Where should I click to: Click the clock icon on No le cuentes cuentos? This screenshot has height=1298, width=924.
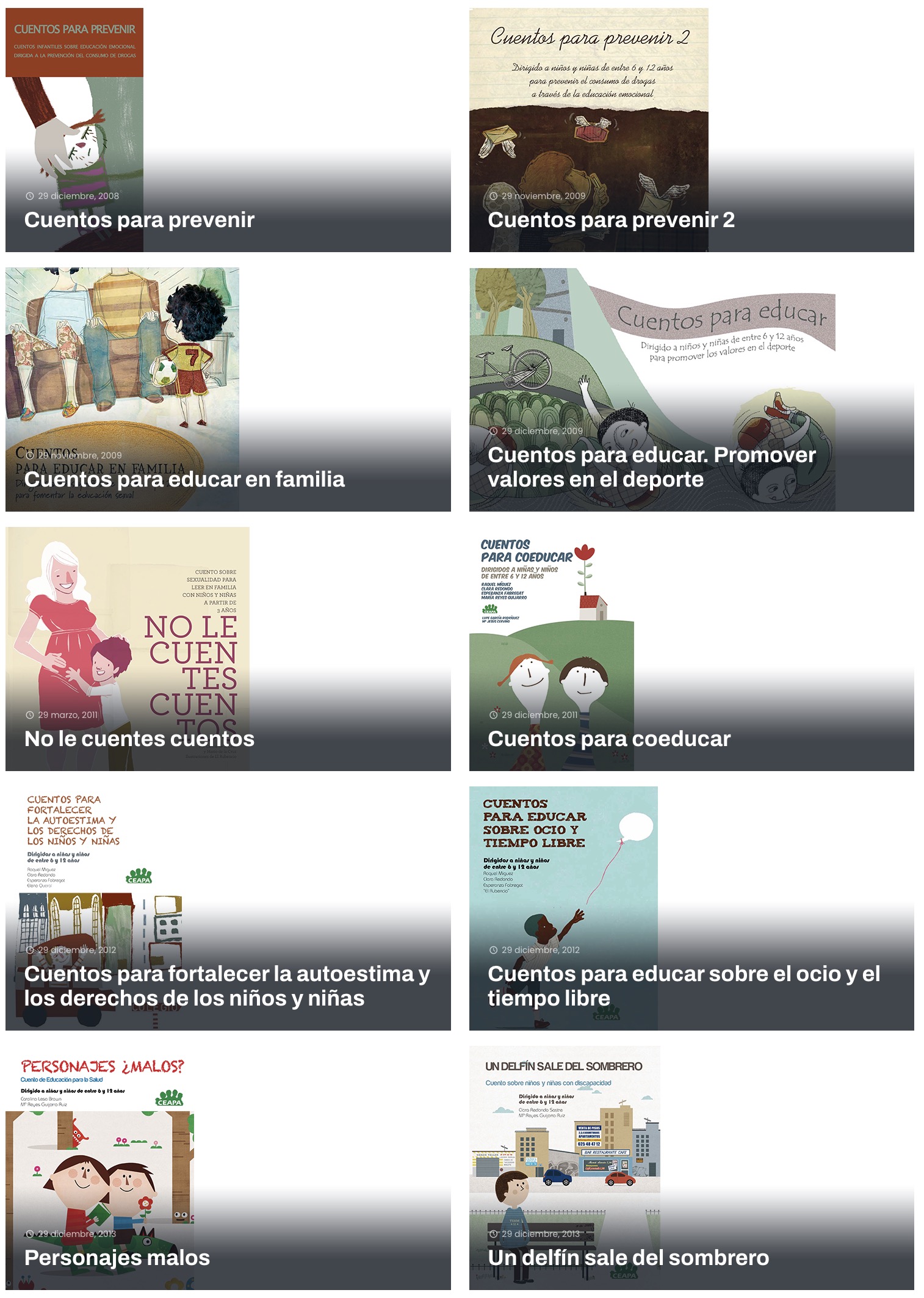pyautogui.click(x=29, y=713)
